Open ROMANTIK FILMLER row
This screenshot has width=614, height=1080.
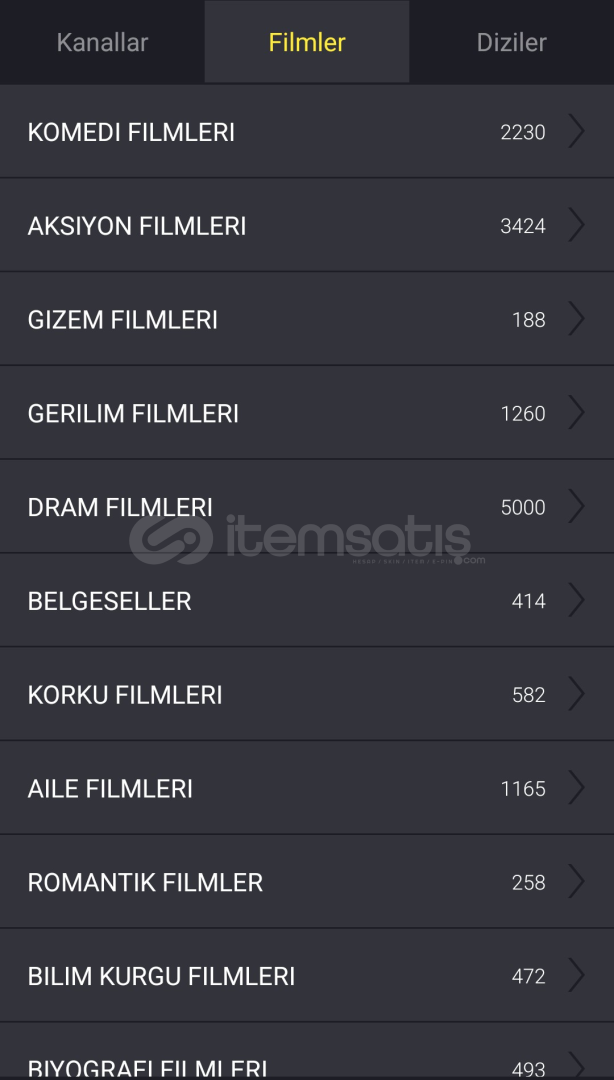[306, 883]
